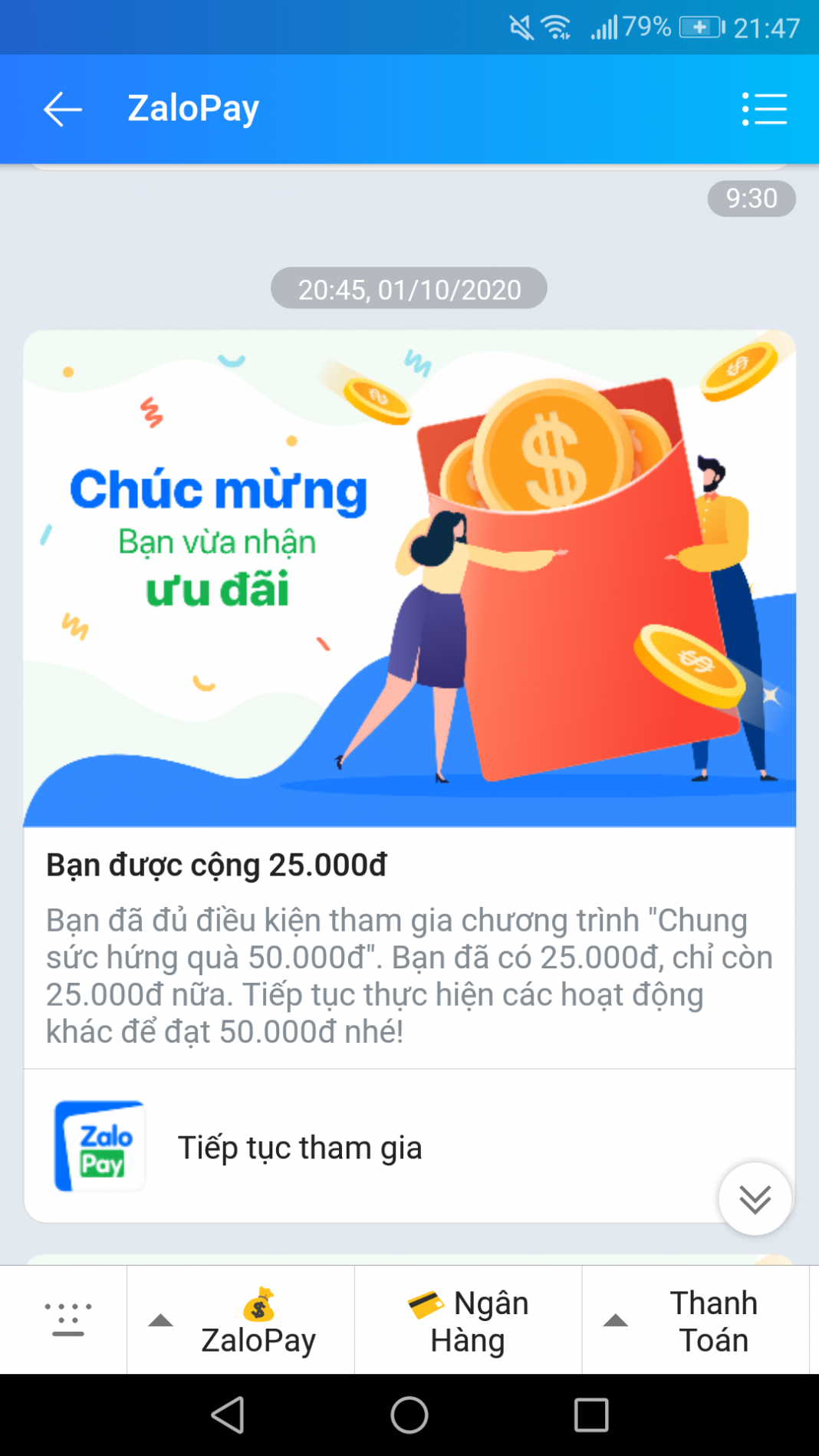Tap the 9:30 timestamp bubble

click(752, 198)
